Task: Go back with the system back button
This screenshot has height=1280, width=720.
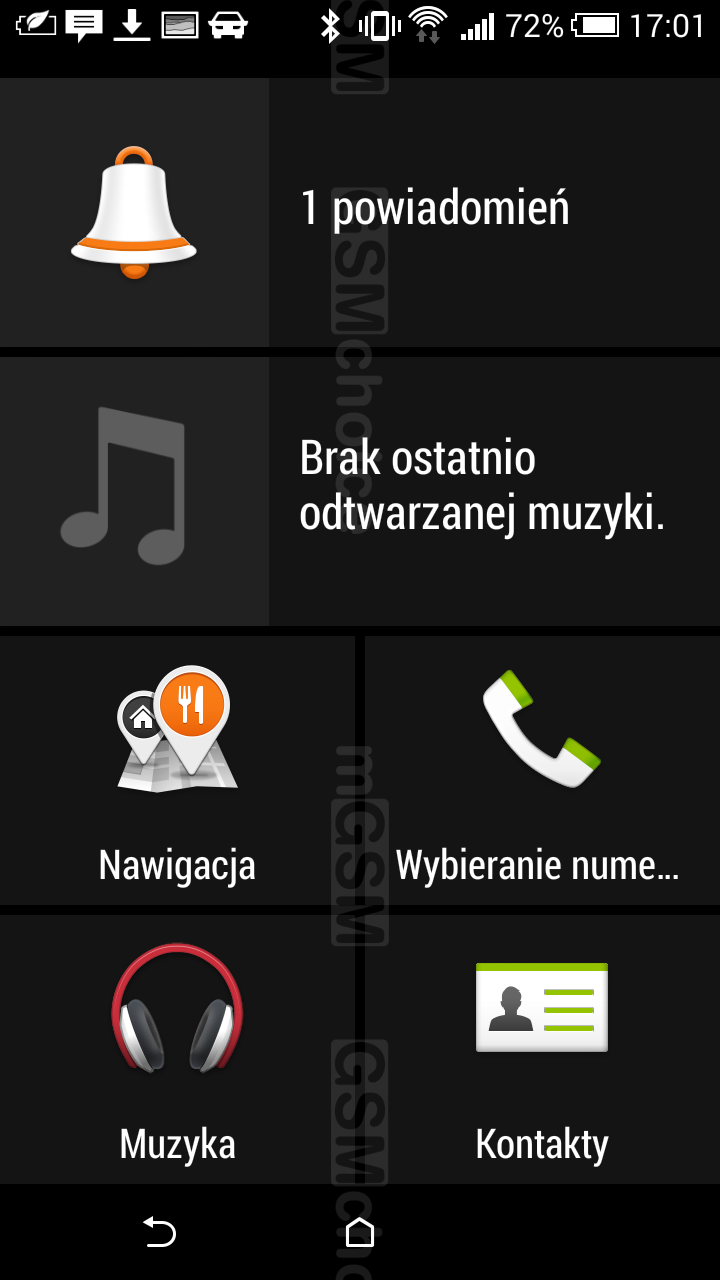Action: (x=160, y=1232)
